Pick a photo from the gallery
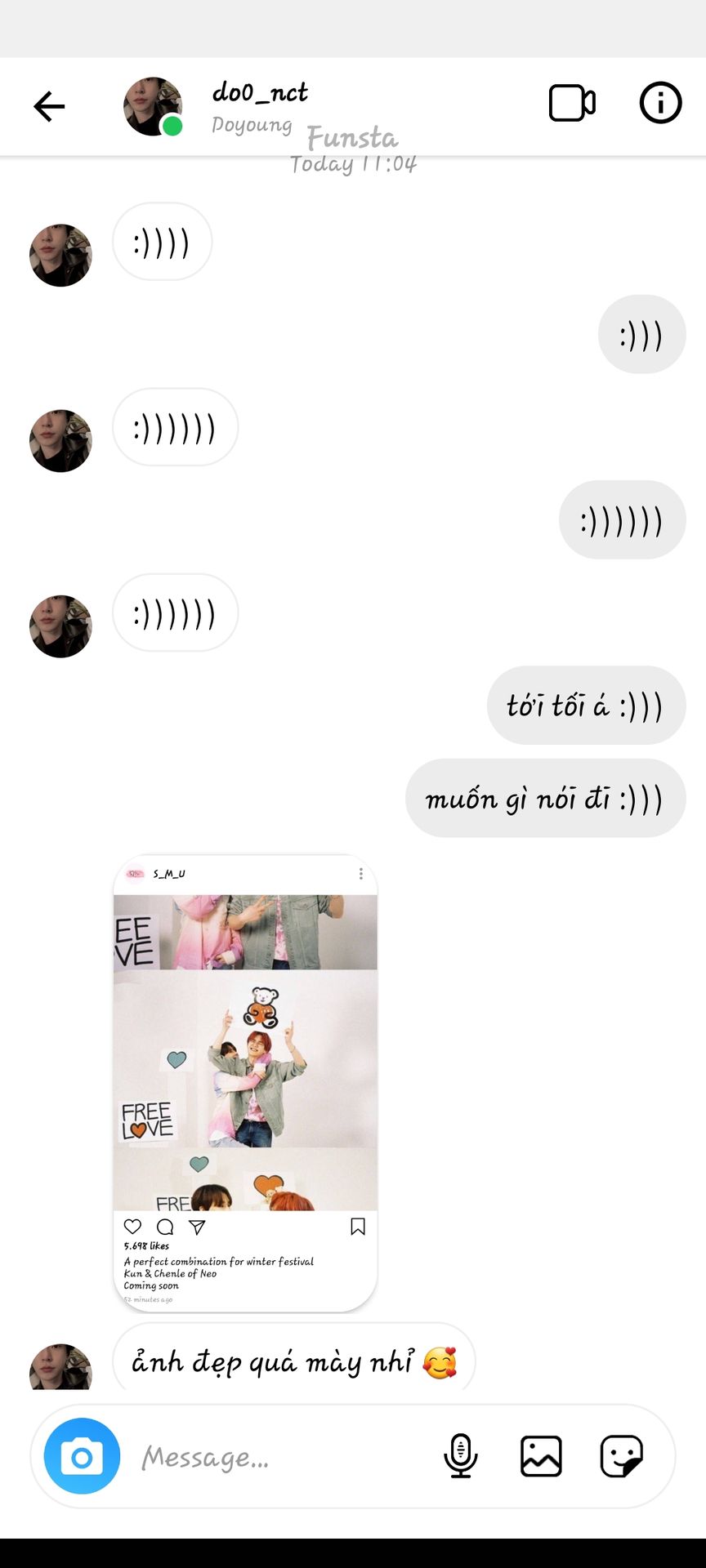 (x=541, y=1456)
